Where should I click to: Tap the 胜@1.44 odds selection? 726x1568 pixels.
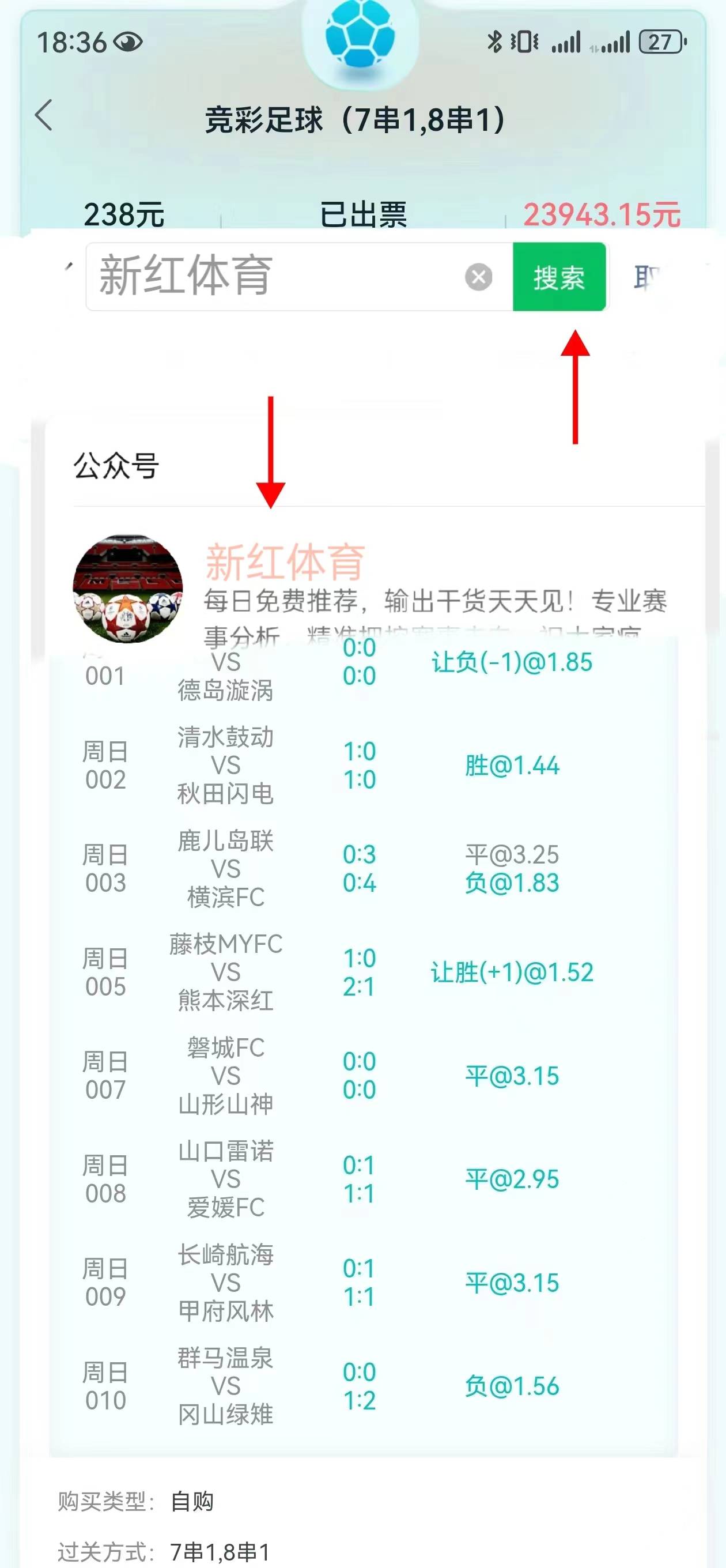tap(511, 767)
